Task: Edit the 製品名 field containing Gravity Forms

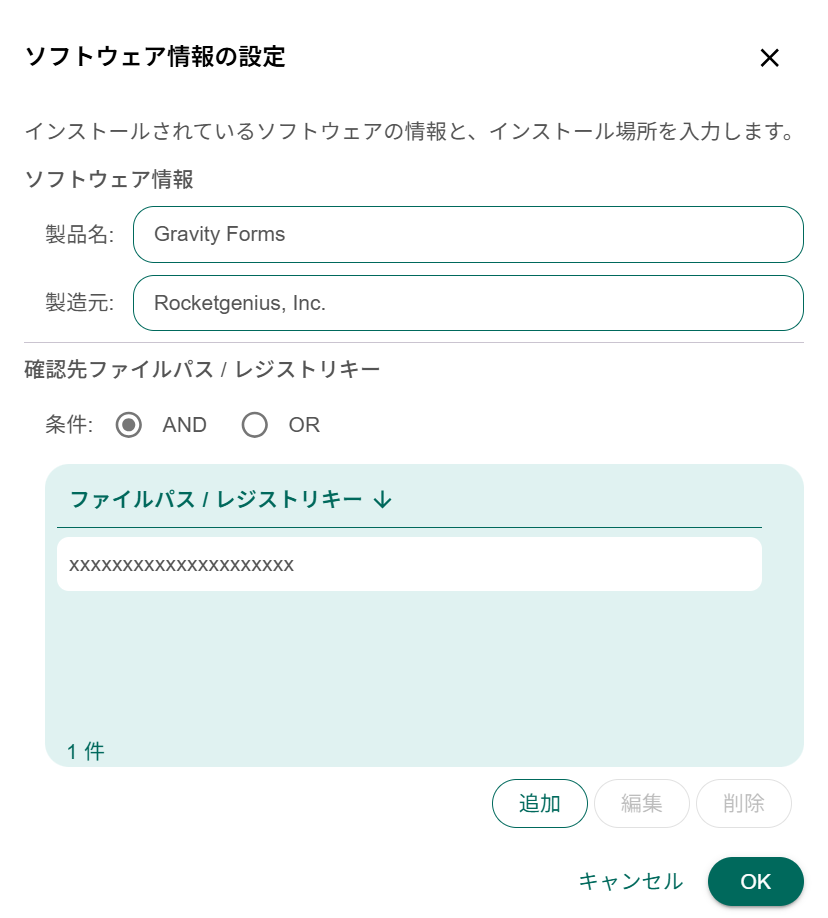Action: (468, 235)
